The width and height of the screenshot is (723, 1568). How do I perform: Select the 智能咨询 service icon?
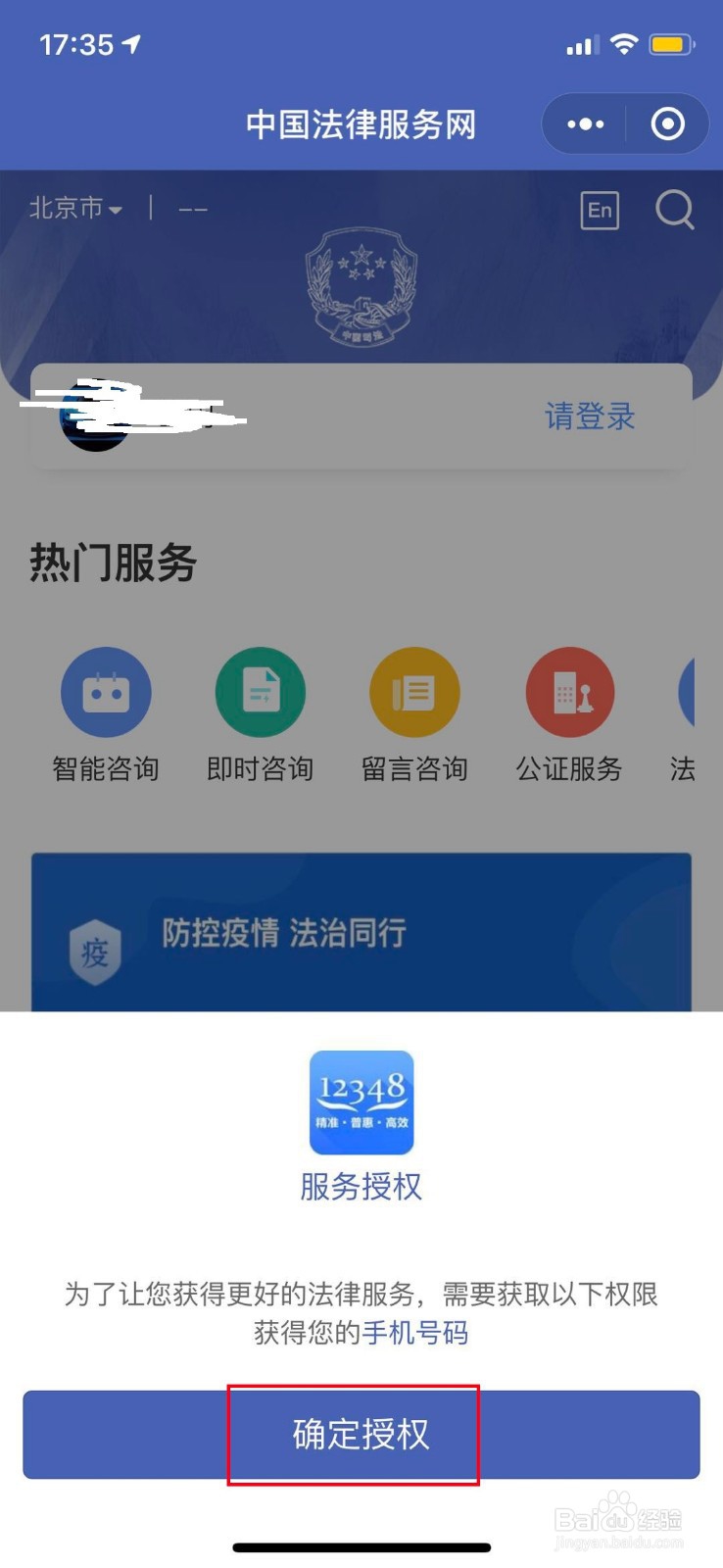click(x=107, y=691)
